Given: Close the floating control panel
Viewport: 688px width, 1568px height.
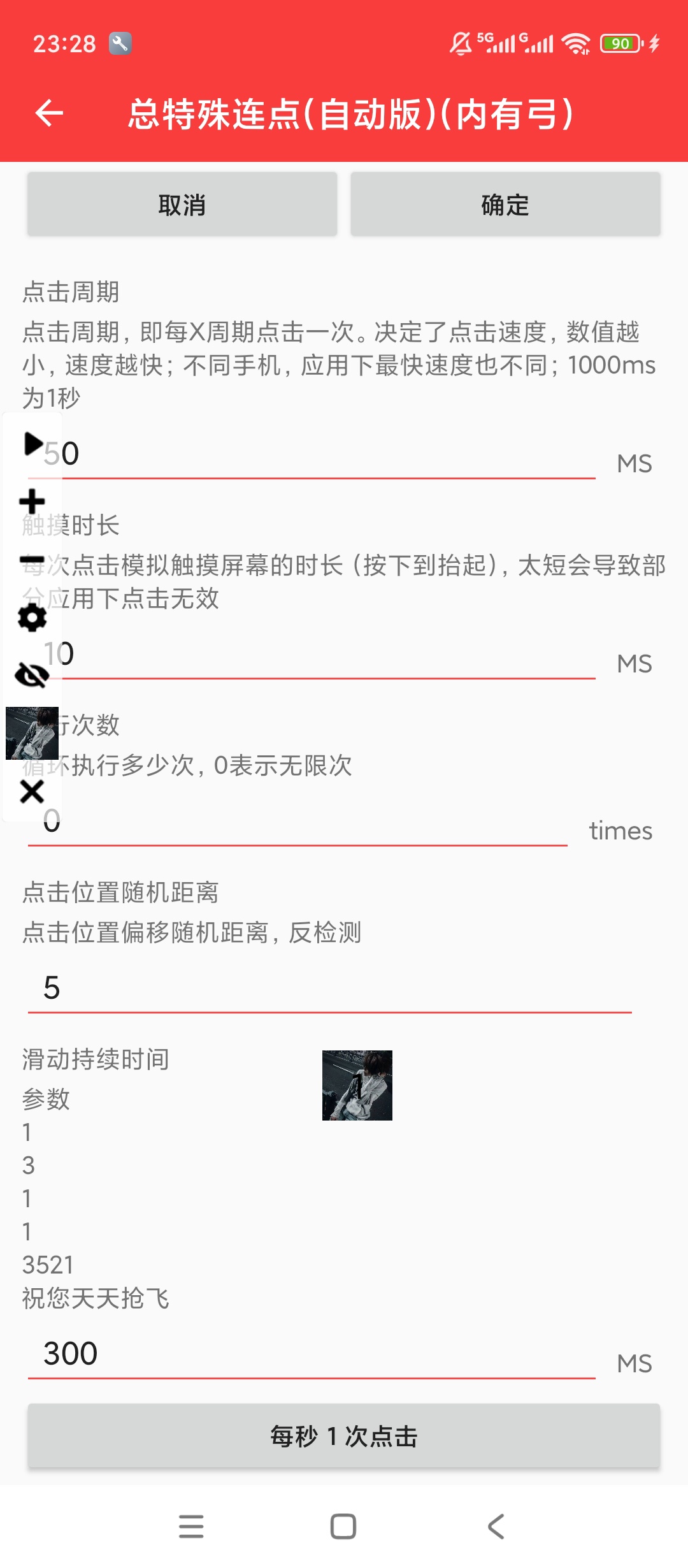Looking at the screenshot, I should (32, 792).
